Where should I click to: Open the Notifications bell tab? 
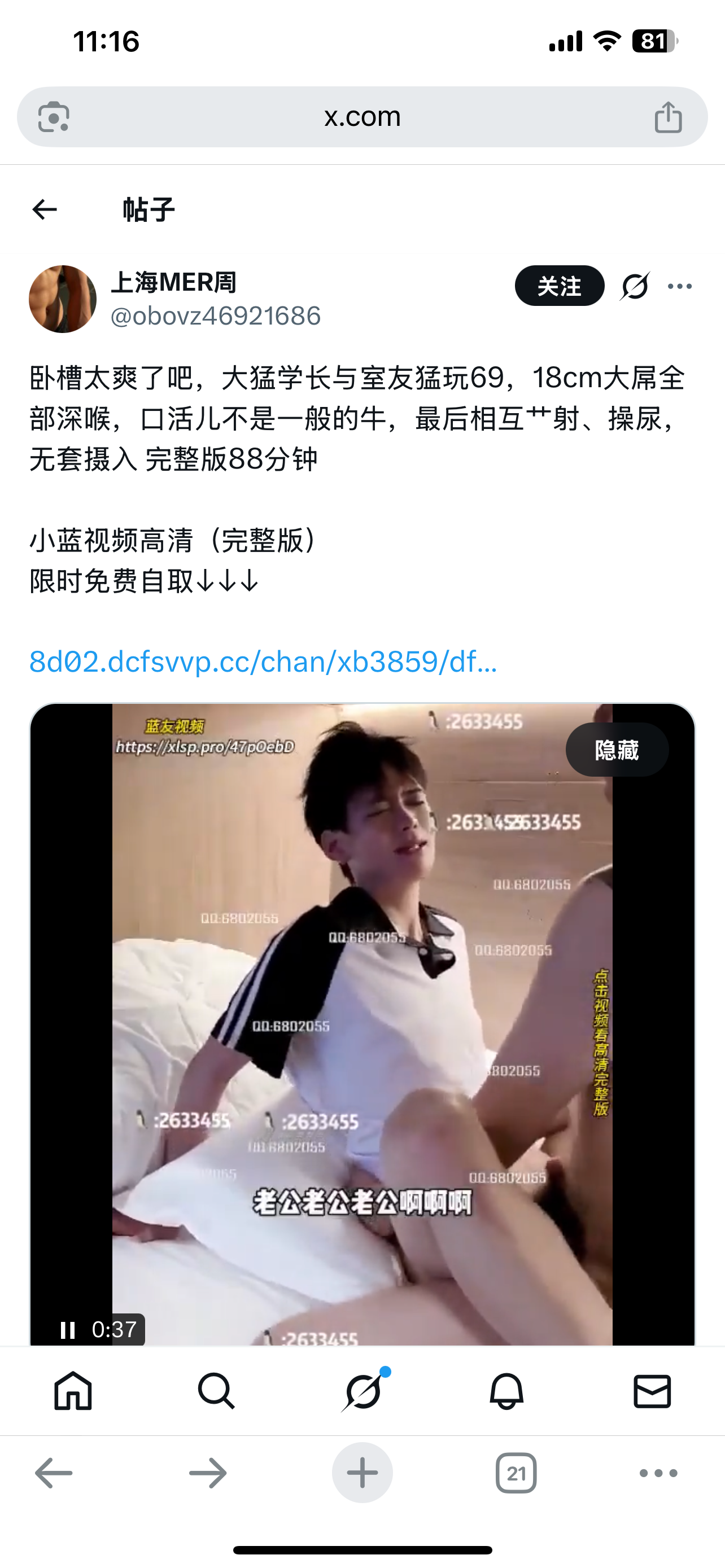pyautogui.click(x=506, y=1391)
